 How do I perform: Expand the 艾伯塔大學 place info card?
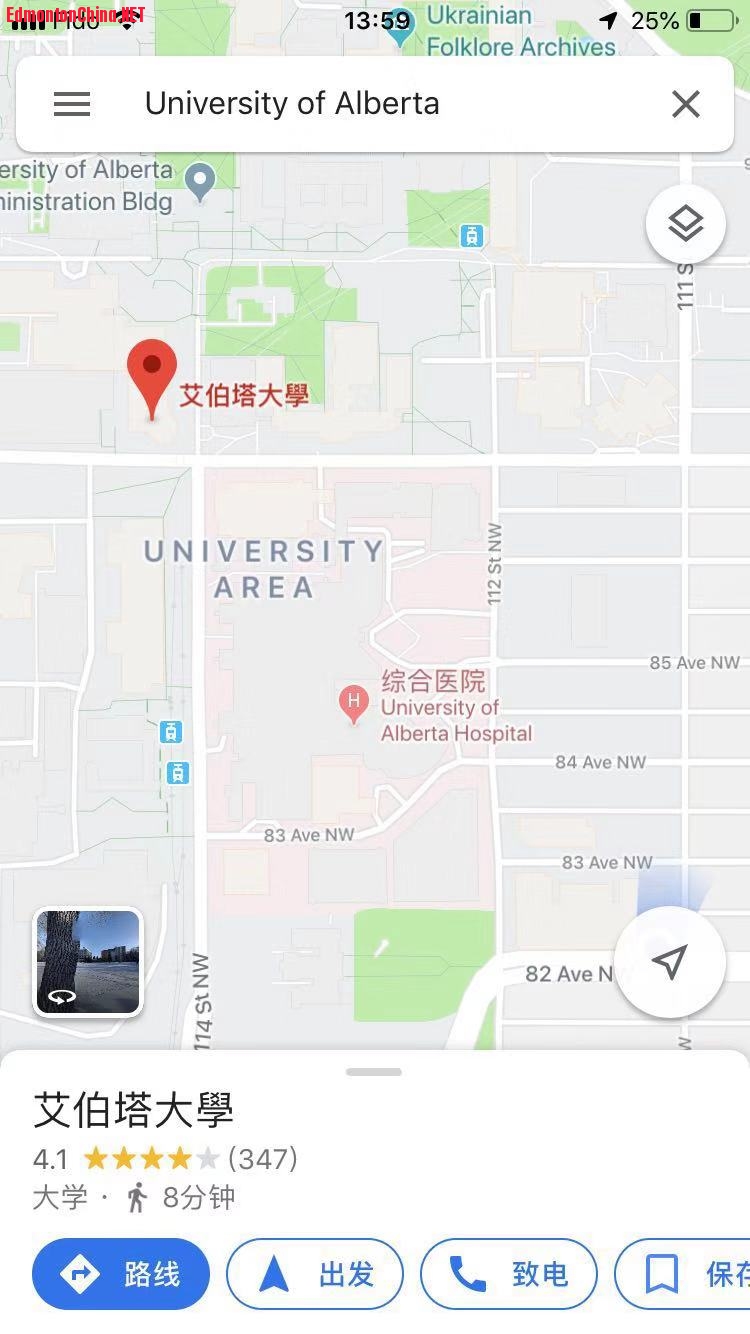374,1073
